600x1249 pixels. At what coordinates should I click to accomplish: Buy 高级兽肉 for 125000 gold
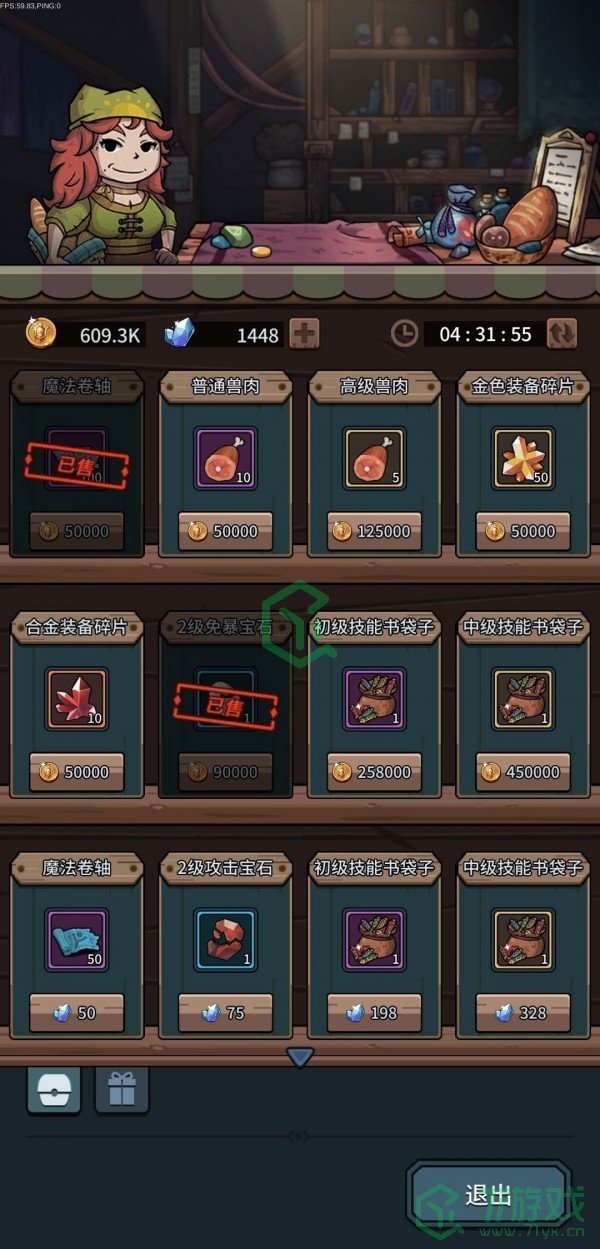[x=374, y=532]
